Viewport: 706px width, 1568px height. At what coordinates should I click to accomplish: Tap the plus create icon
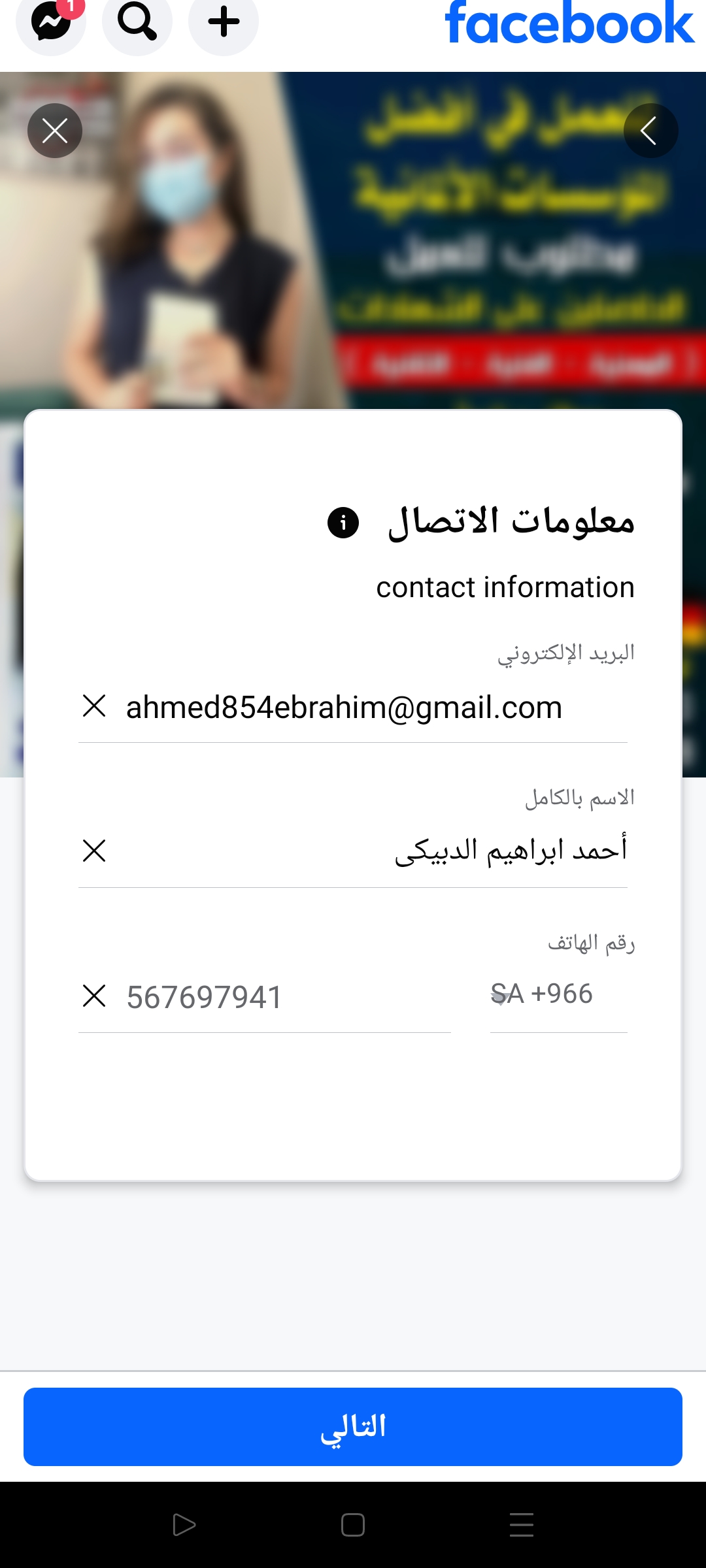pyautogui.click(x=224, y=22)
